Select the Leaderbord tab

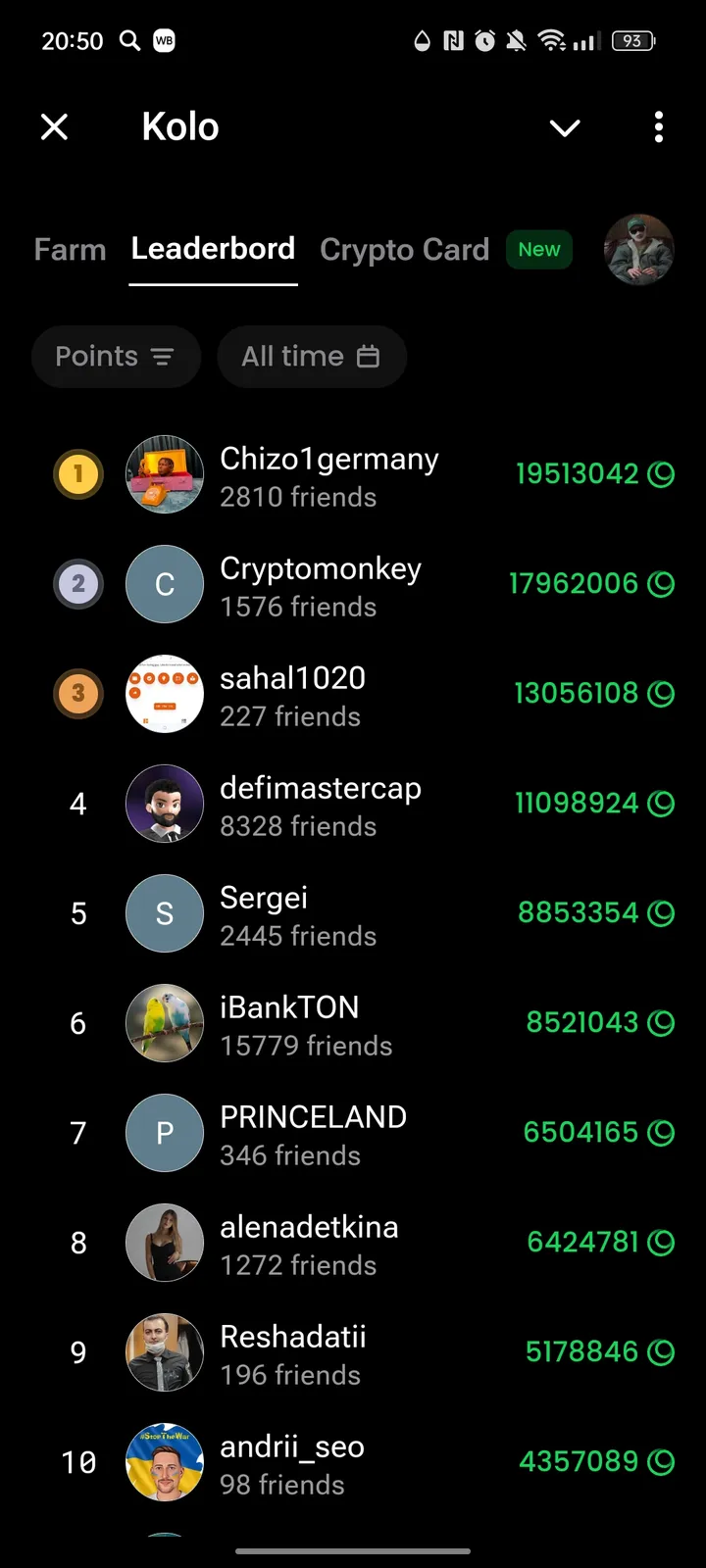tap(213, 249)
